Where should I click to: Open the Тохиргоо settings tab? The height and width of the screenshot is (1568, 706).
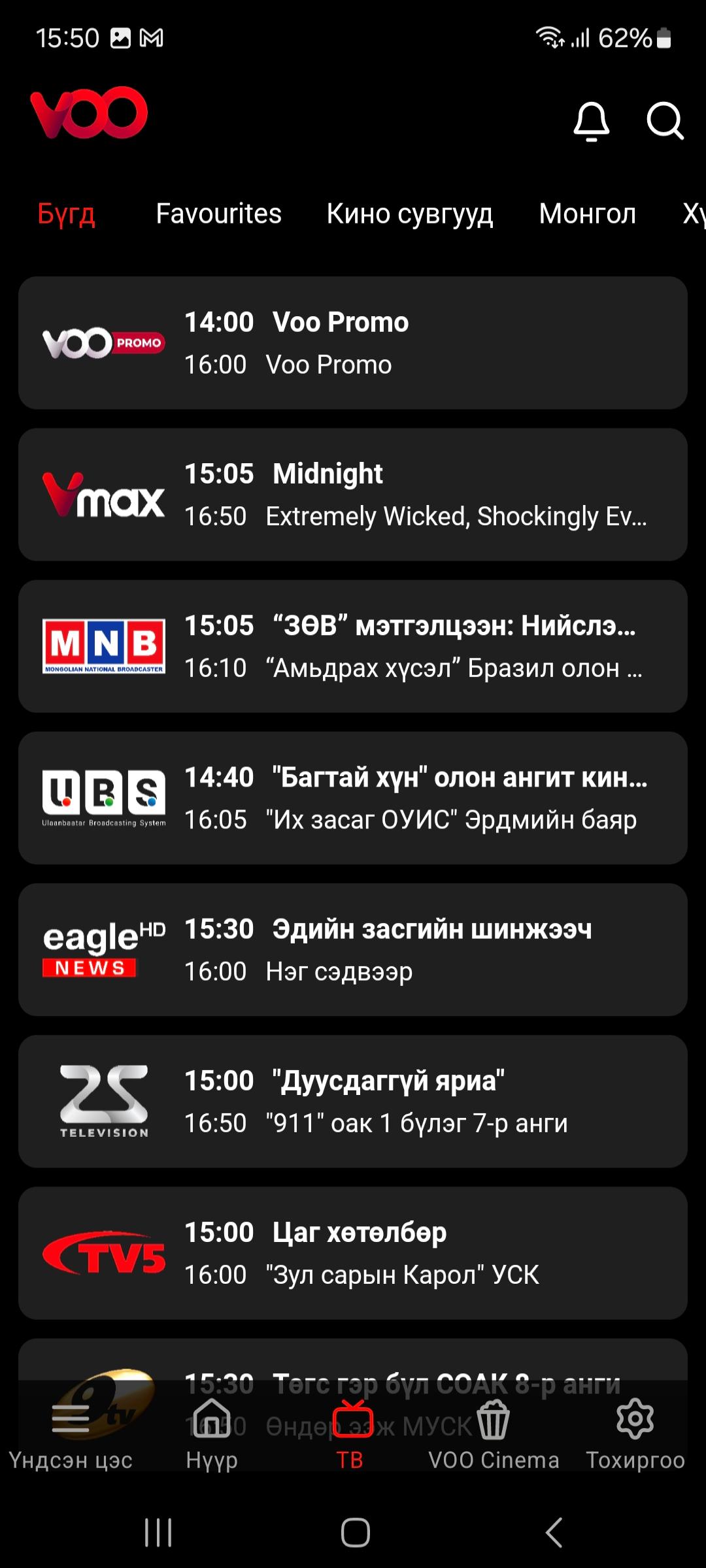(x=635, y=1434)
